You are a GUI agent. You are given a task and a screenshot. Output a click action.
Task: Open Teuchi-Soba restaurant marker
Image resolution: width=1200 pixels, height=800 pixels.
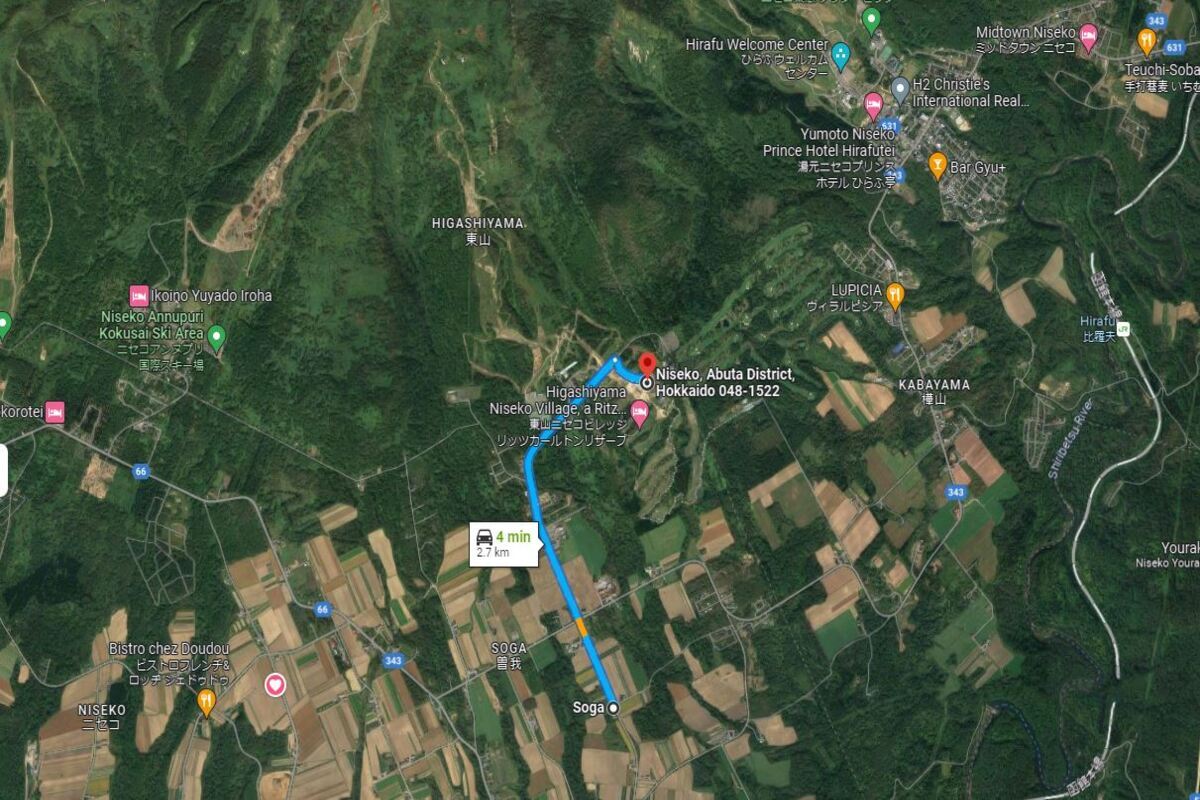(x=1146, y=41)
